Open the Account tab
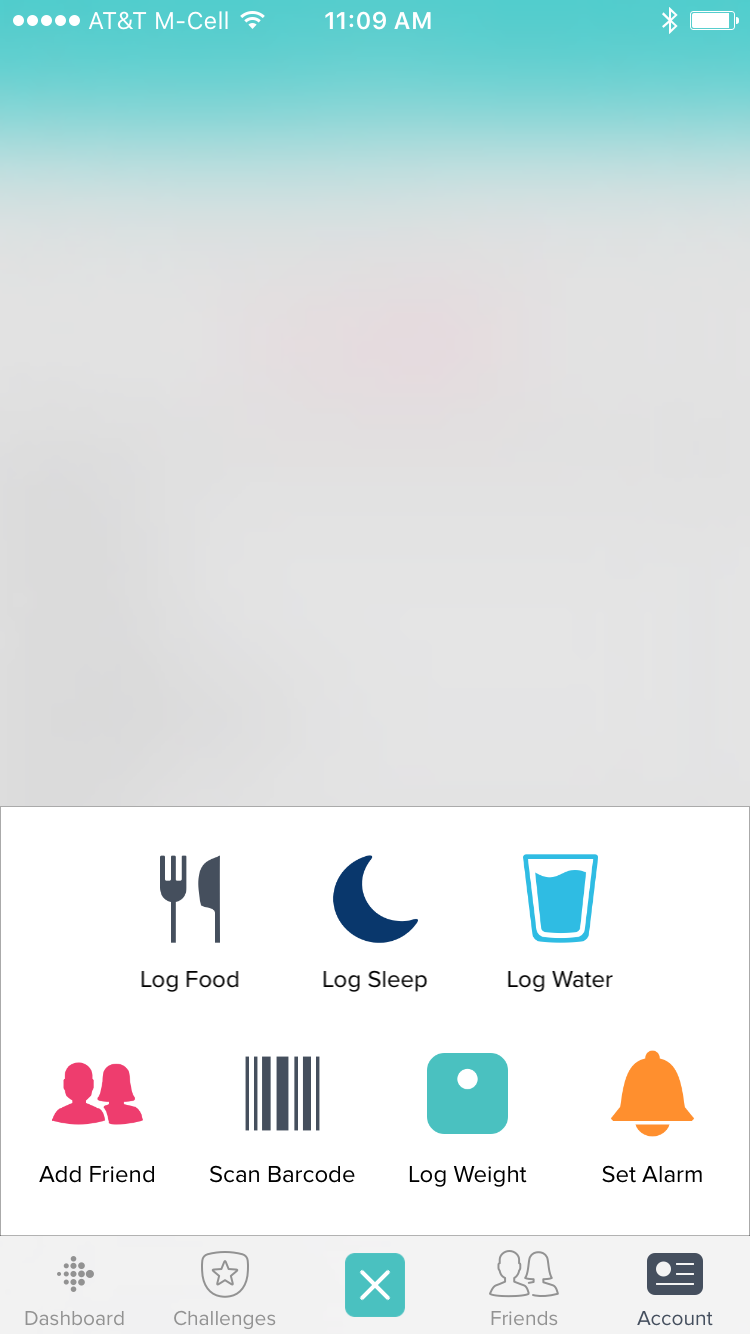 click(x=675, y=1288)
